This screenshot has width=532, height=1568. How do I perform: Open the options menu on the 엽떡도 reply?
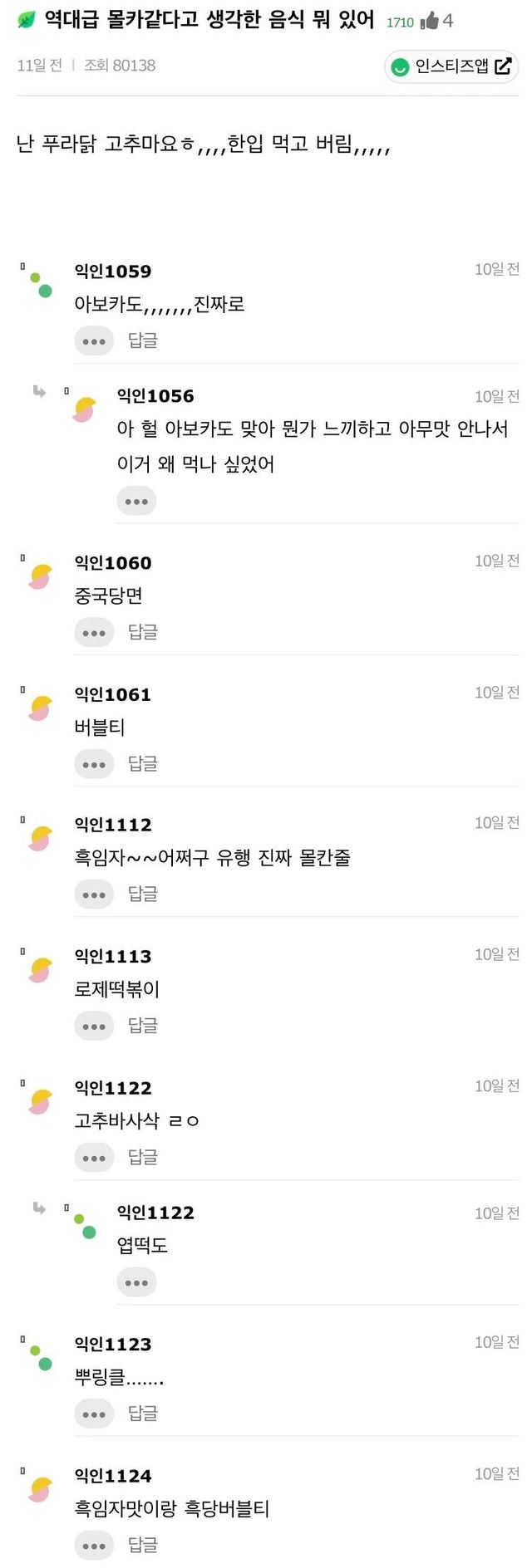point(136,1282)
